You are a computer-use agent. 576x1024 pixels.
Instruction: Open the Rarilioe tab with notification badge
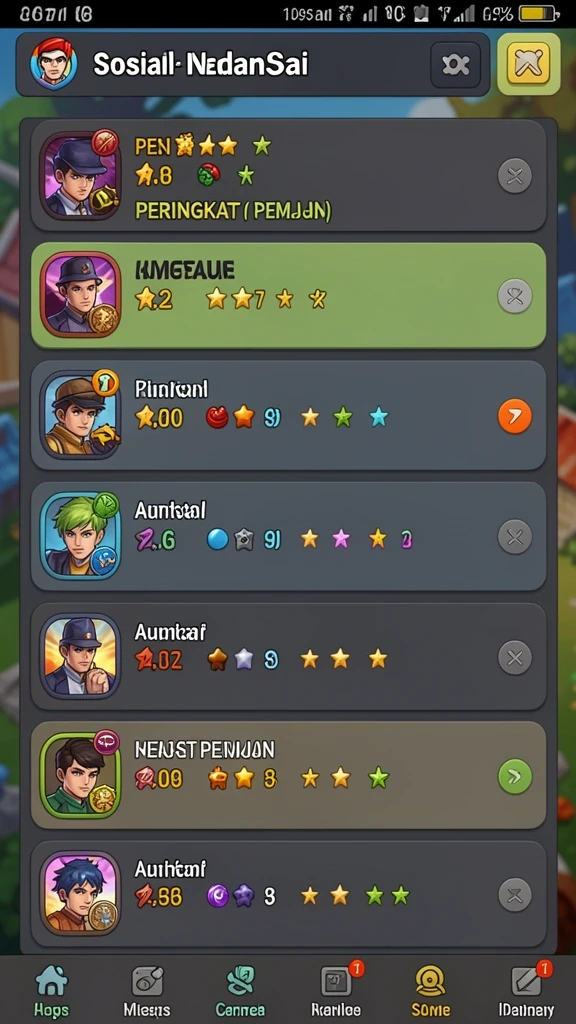click(x=336, y=990)
